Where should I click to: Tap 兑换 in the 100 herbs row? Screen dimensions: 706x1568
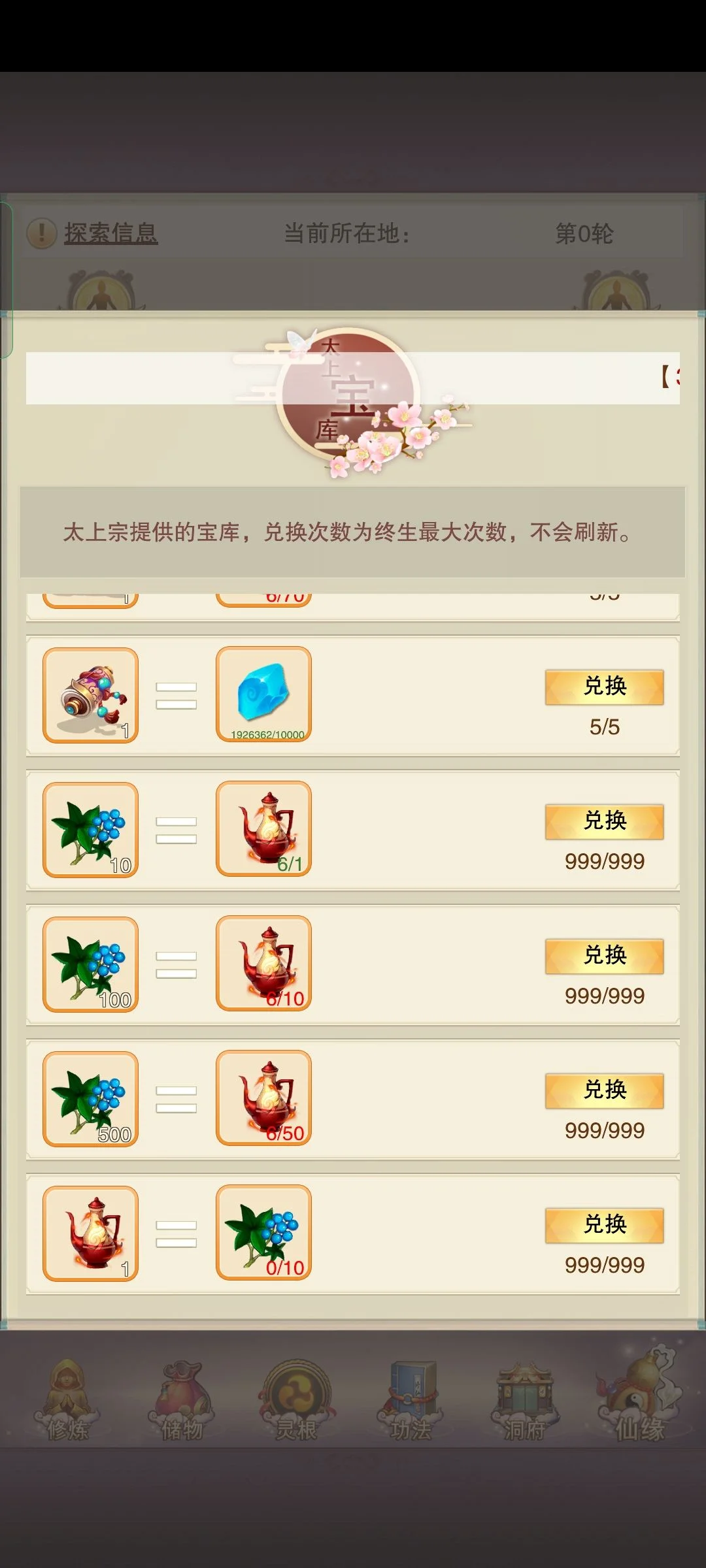click(604, 956)
